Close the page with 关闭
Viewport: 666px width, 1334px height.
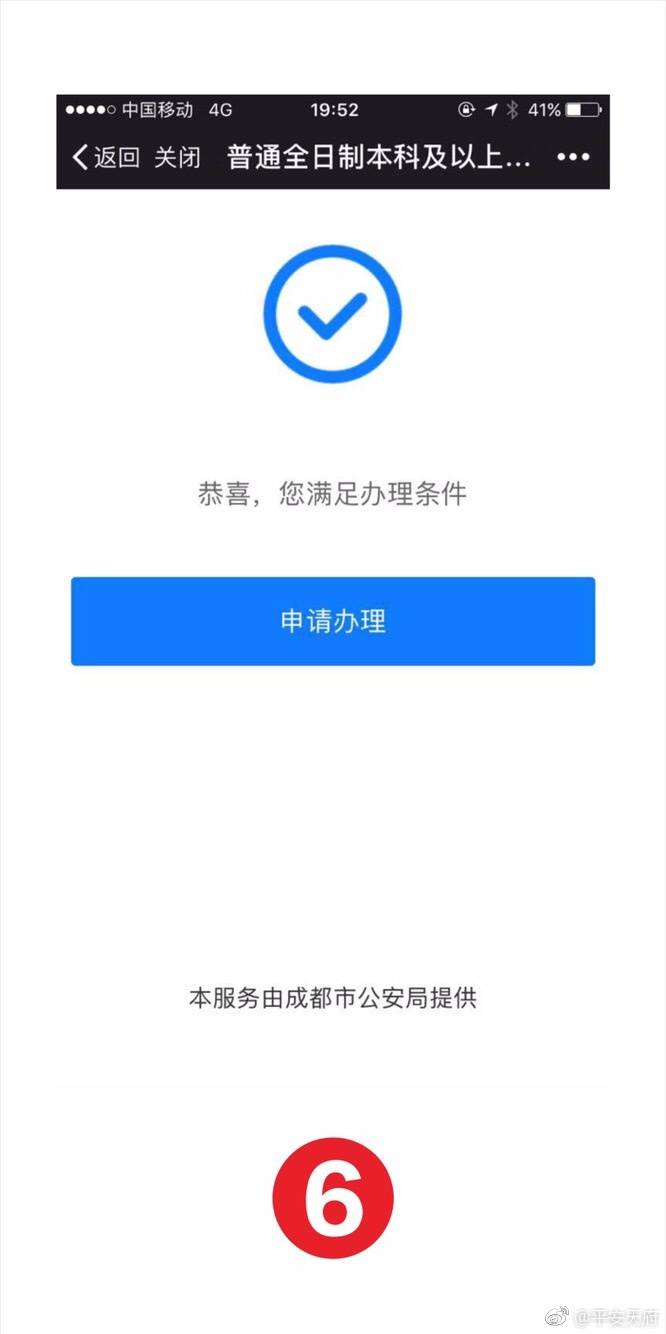[x=177, y=157]
